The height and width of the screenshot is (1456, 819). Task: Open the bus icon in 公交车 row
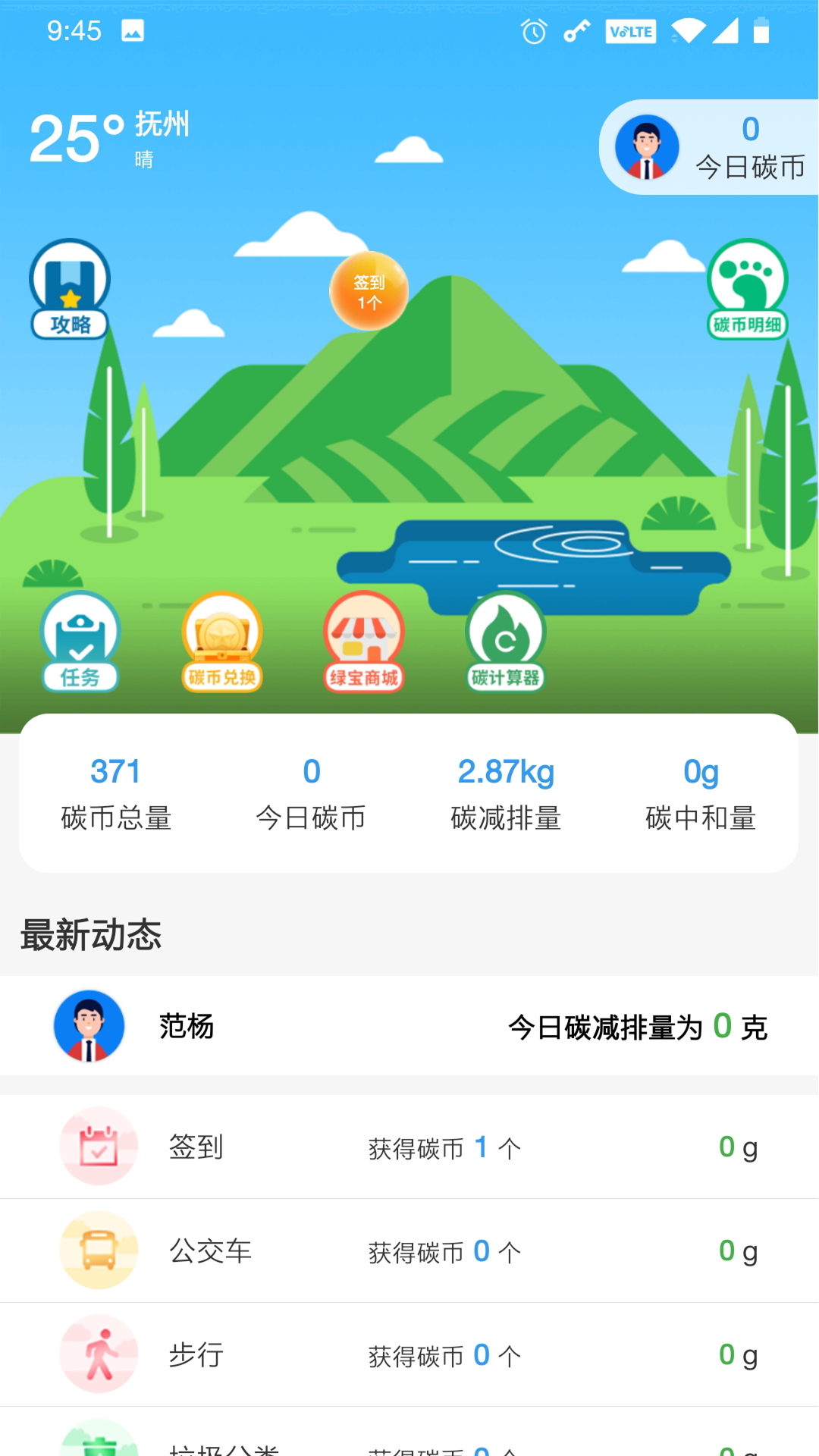pyautogui.click(x=98, y=1250)
